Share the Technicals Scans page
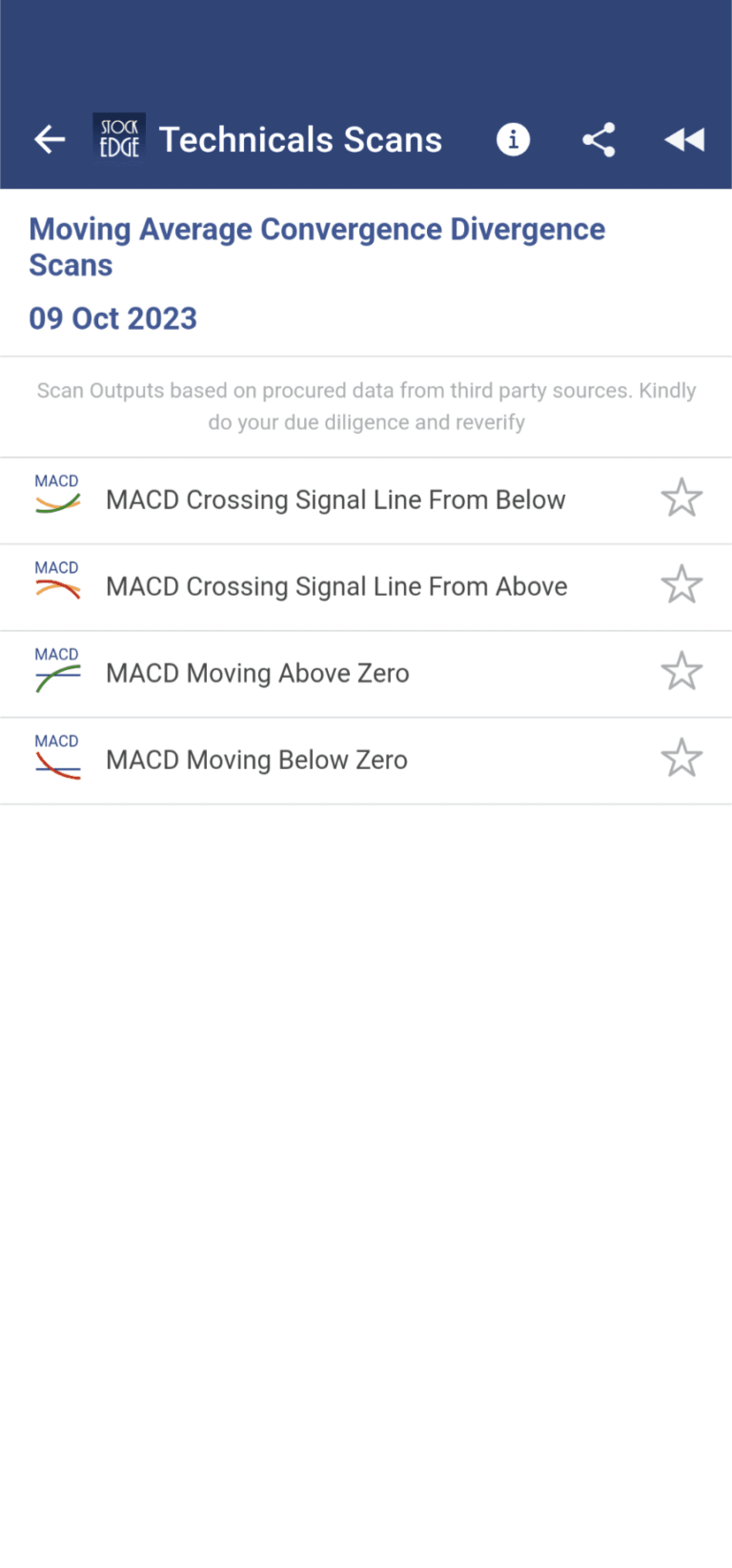 pos(599,140)
